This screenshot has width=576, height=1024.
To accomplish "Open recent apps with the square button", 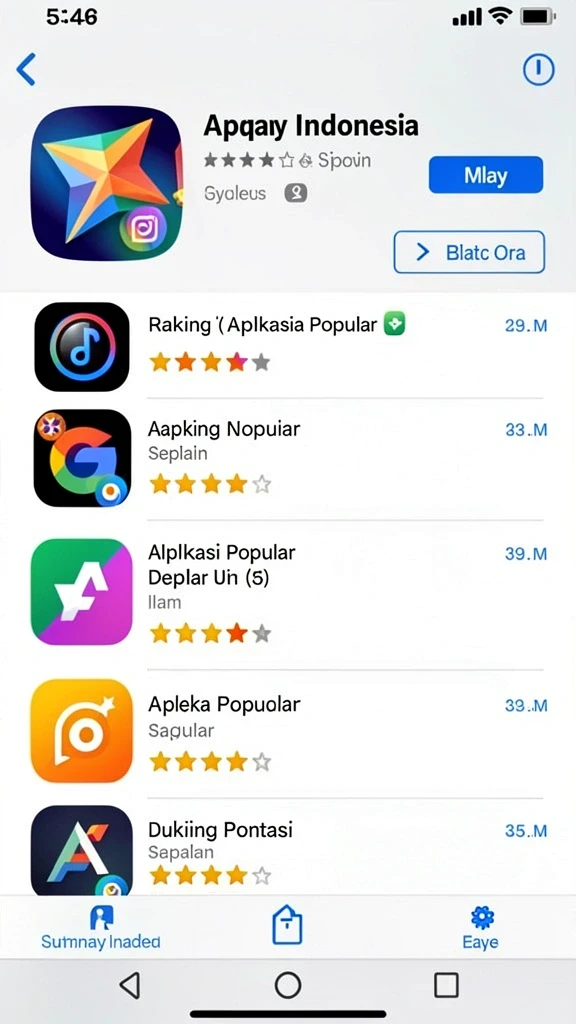I will [x=446, y=985].
